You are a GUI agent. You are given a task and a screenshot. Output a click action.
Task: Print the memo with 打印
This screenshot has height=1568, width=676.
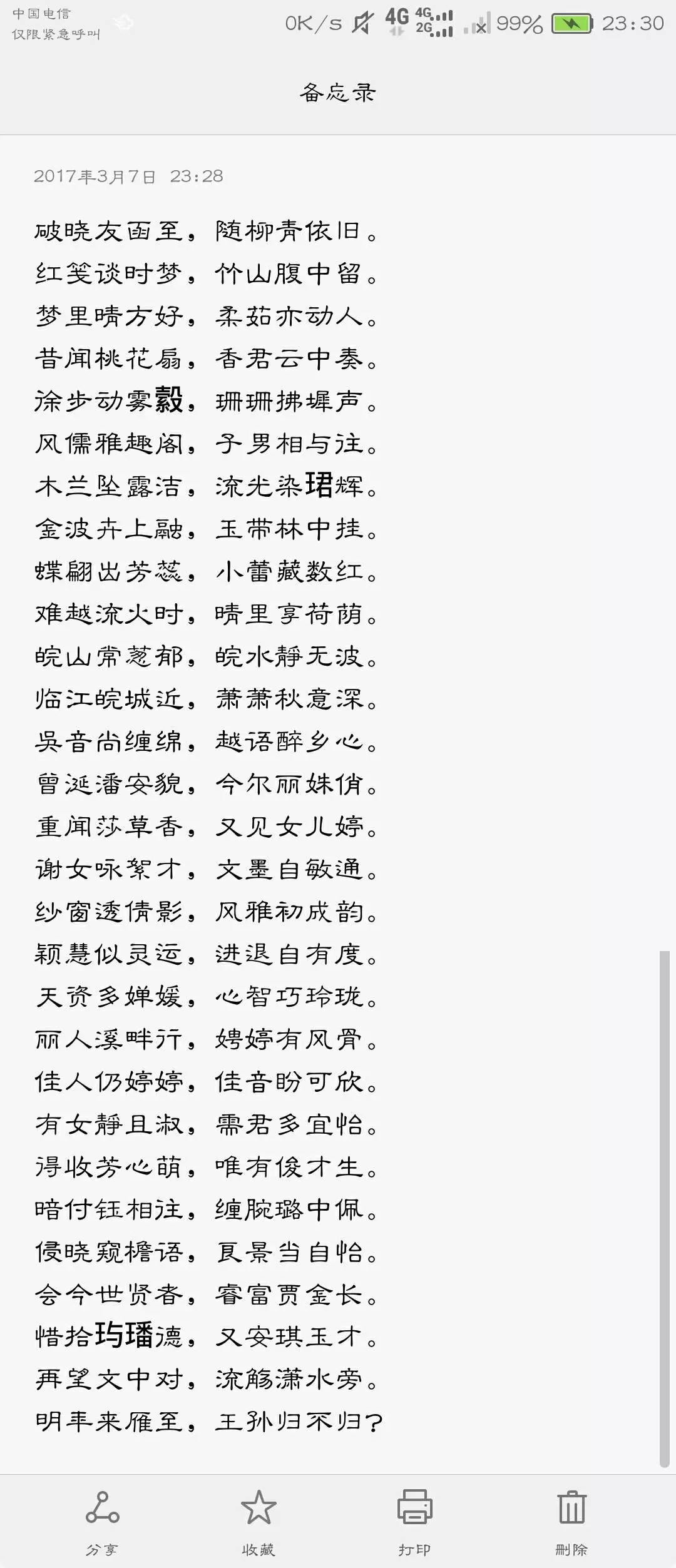[414, 1520]
